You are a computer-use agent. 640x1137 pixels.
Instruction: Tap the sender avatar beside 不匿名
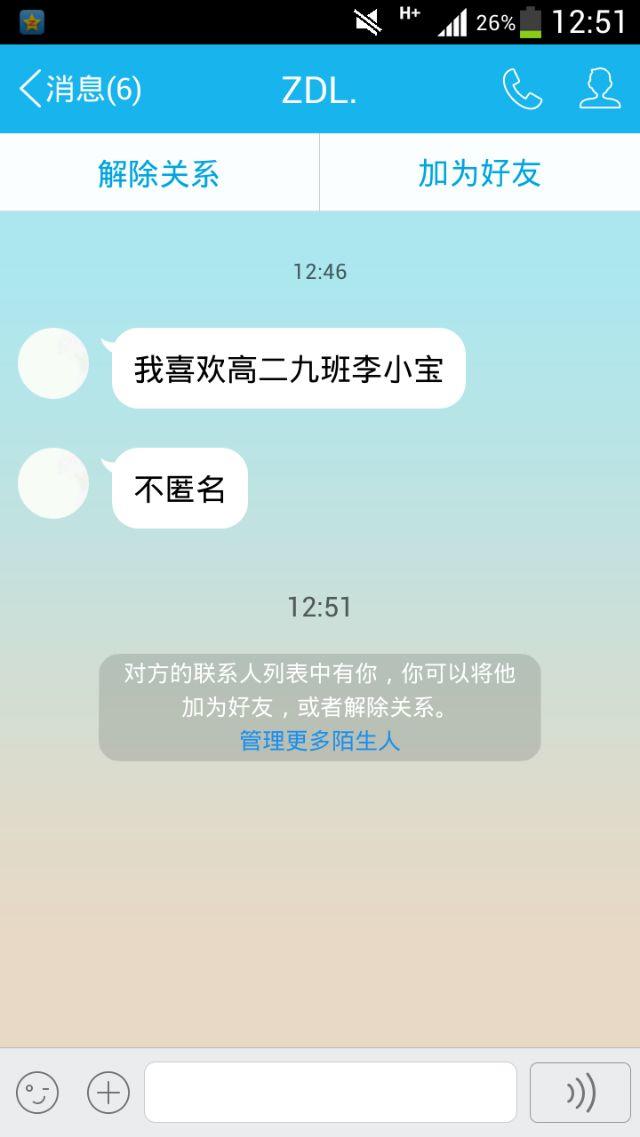[54, 483]
